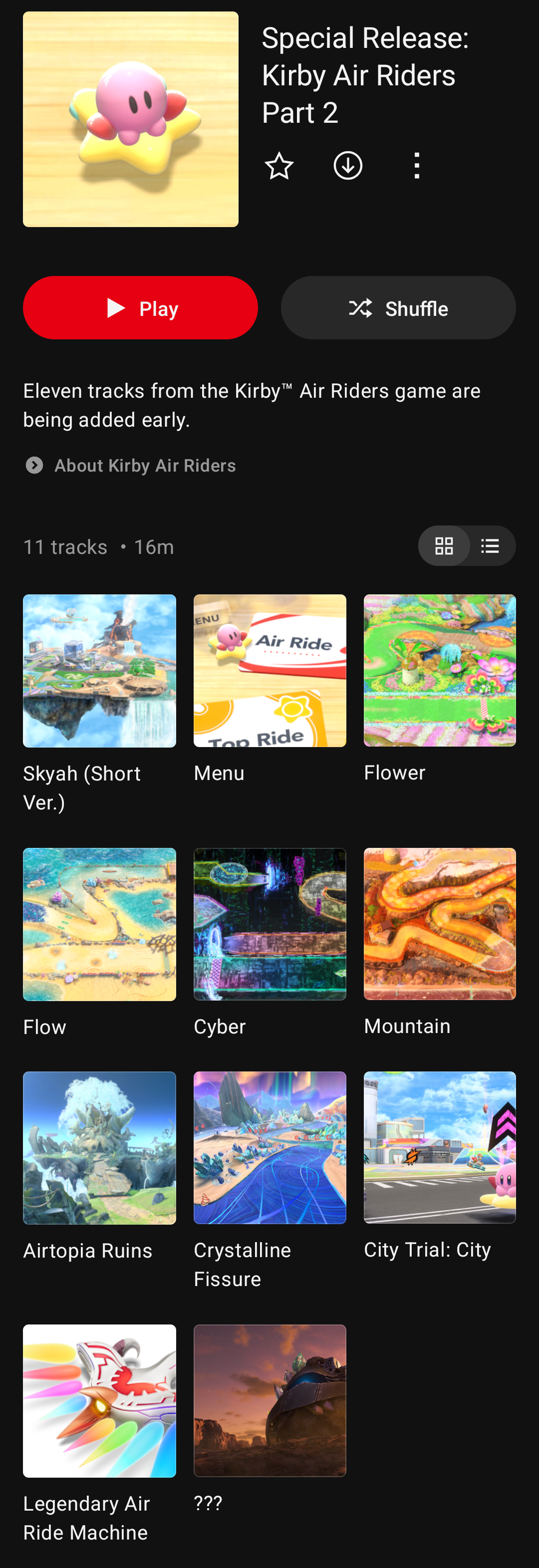Viewport: 539px width, 1568px height.
Task: Play Airtopia Ruins
Action: click(x=99, y=1147)
